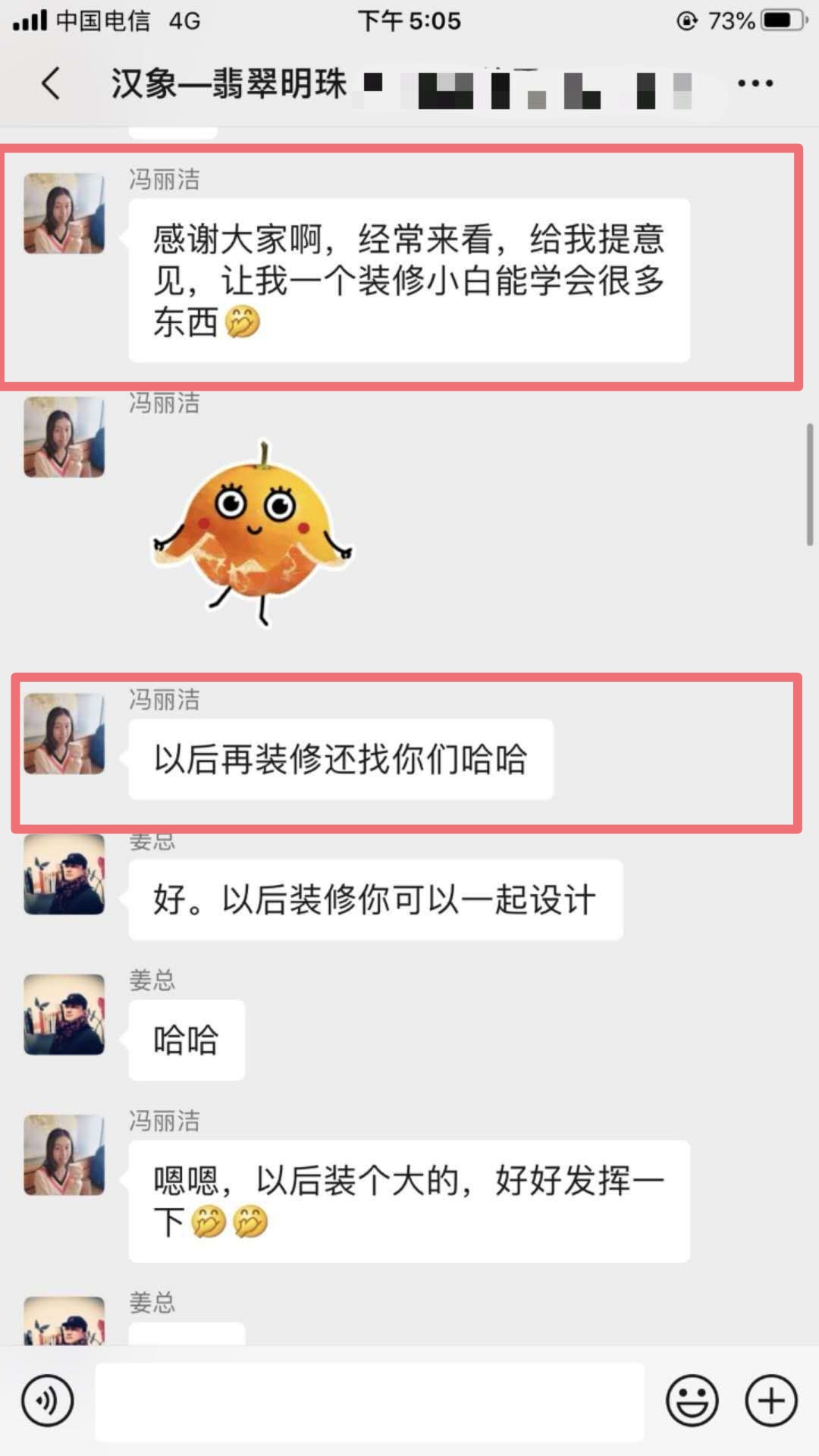Tap 姜总's avatar by 好。以后装修你可以一起设计
The image size is (819, 1456).
tap(64, 874)
